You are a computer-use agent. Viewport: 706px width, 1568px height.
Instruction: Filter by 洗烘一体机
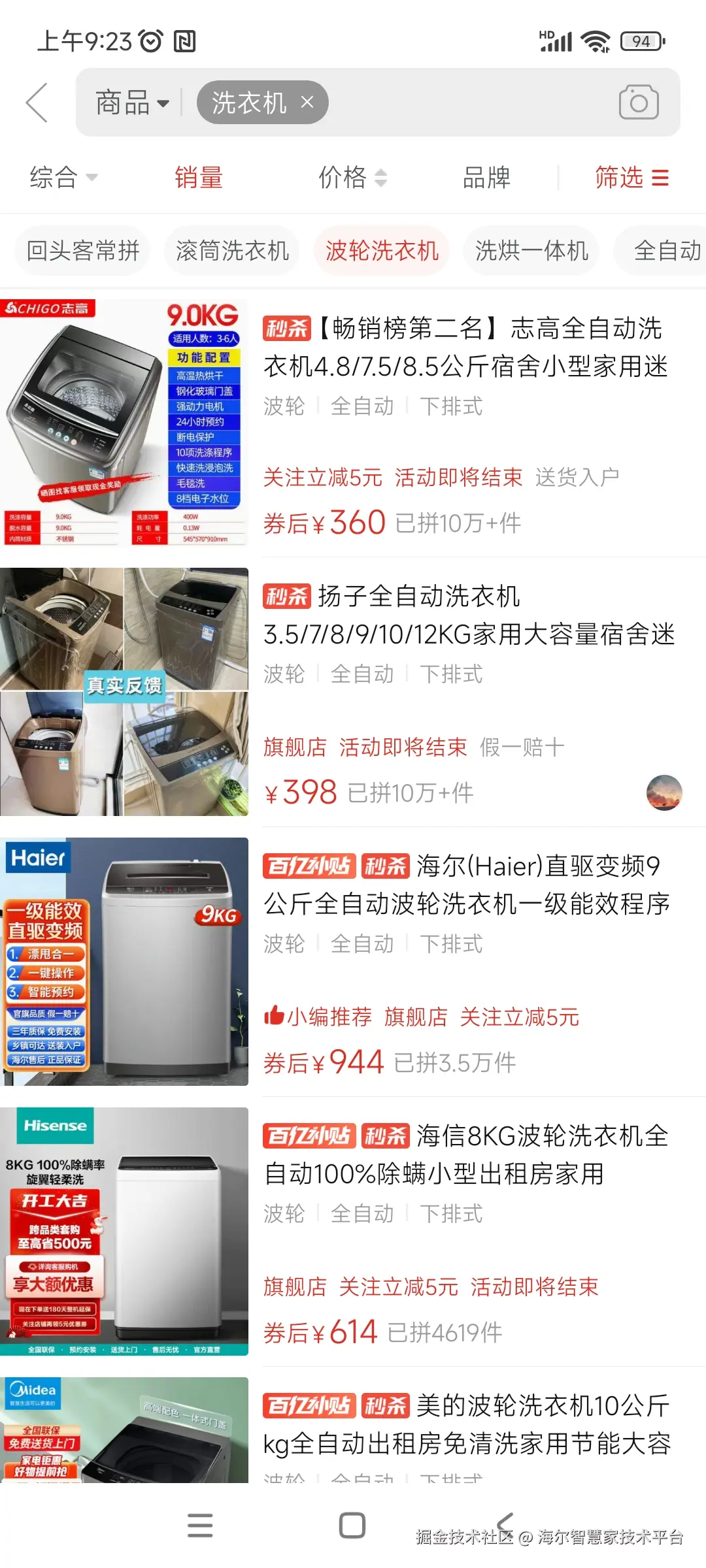pos(531,250)
